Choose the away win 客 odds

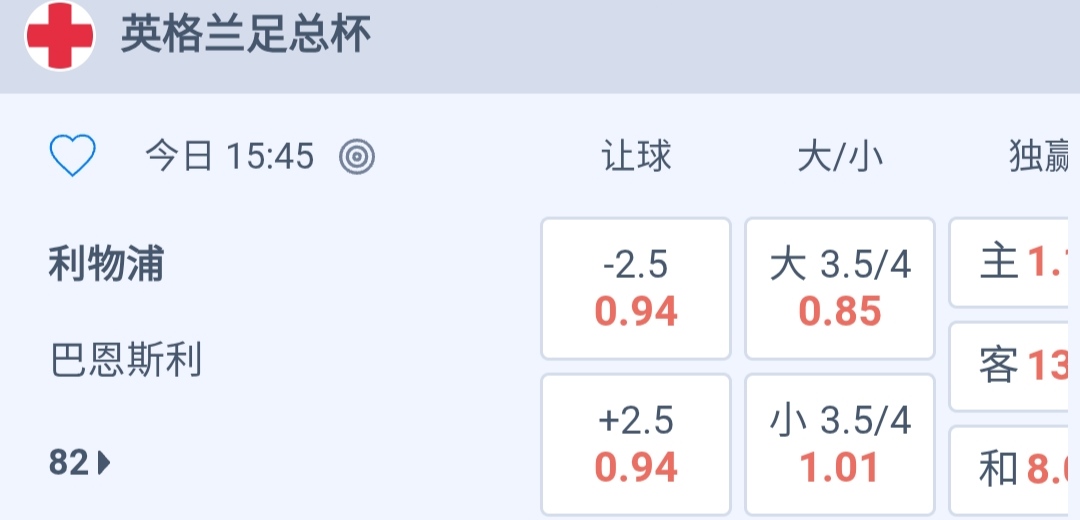coord(1014,366)
